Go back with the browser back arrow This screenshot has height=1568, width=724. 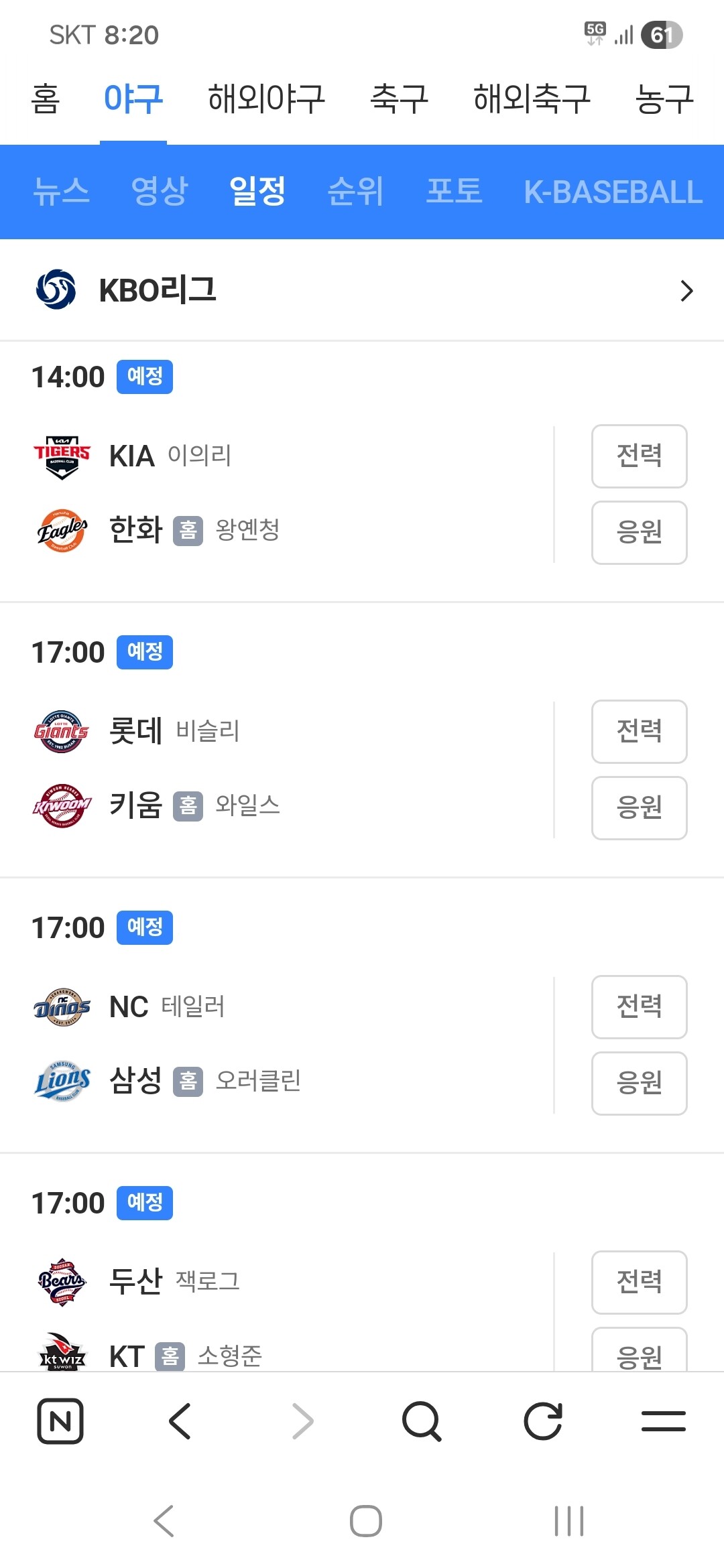pyautogui.click(x=180, y=1421)
